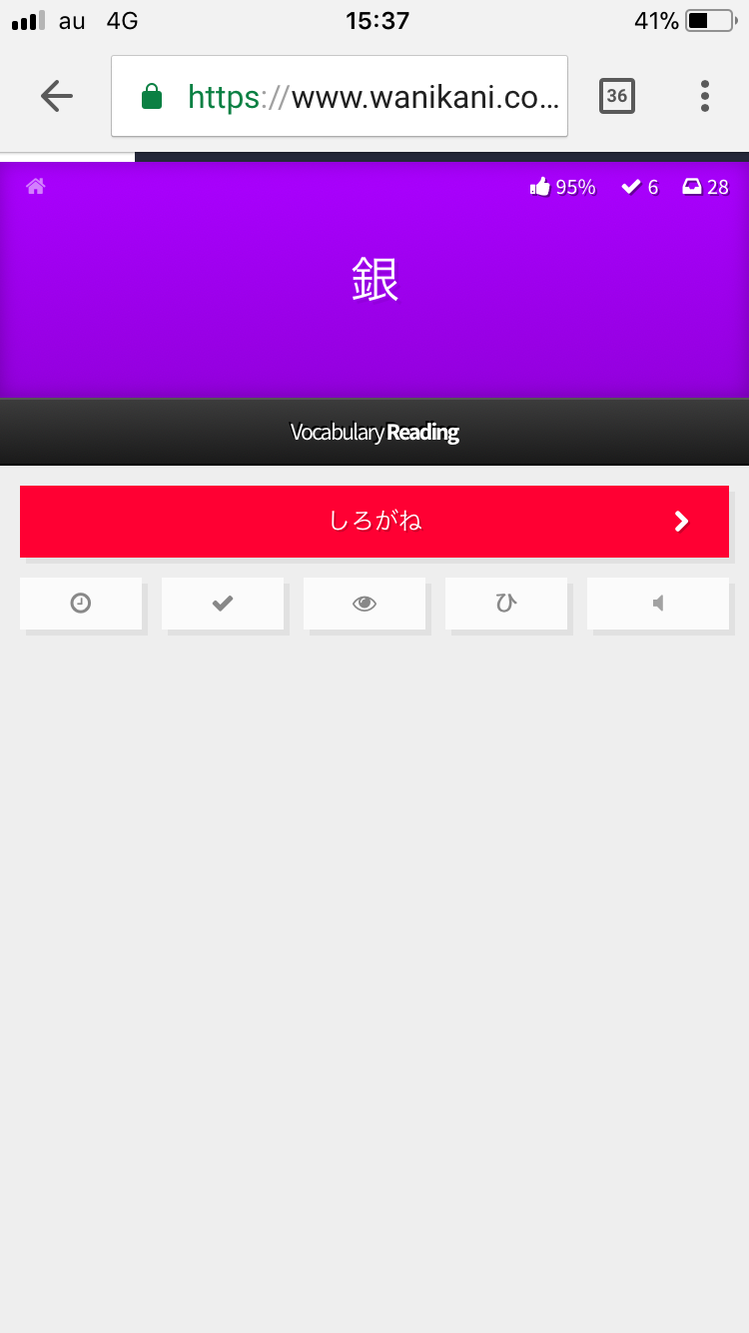The height and width of the screenshot is (1333, 749).
Task: Tap the clock icon button
Action: point(81,603)
